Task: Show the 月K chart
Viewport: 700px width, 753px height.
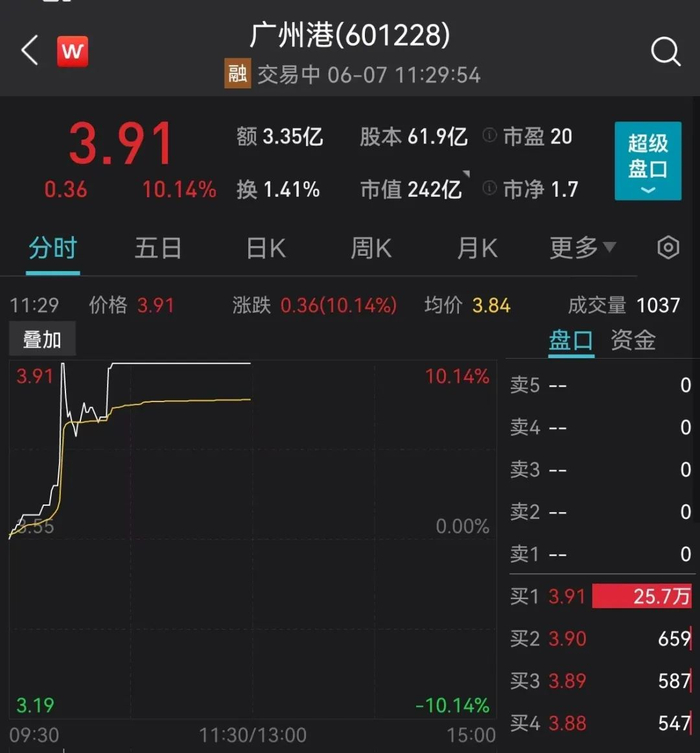Action: 477,248
